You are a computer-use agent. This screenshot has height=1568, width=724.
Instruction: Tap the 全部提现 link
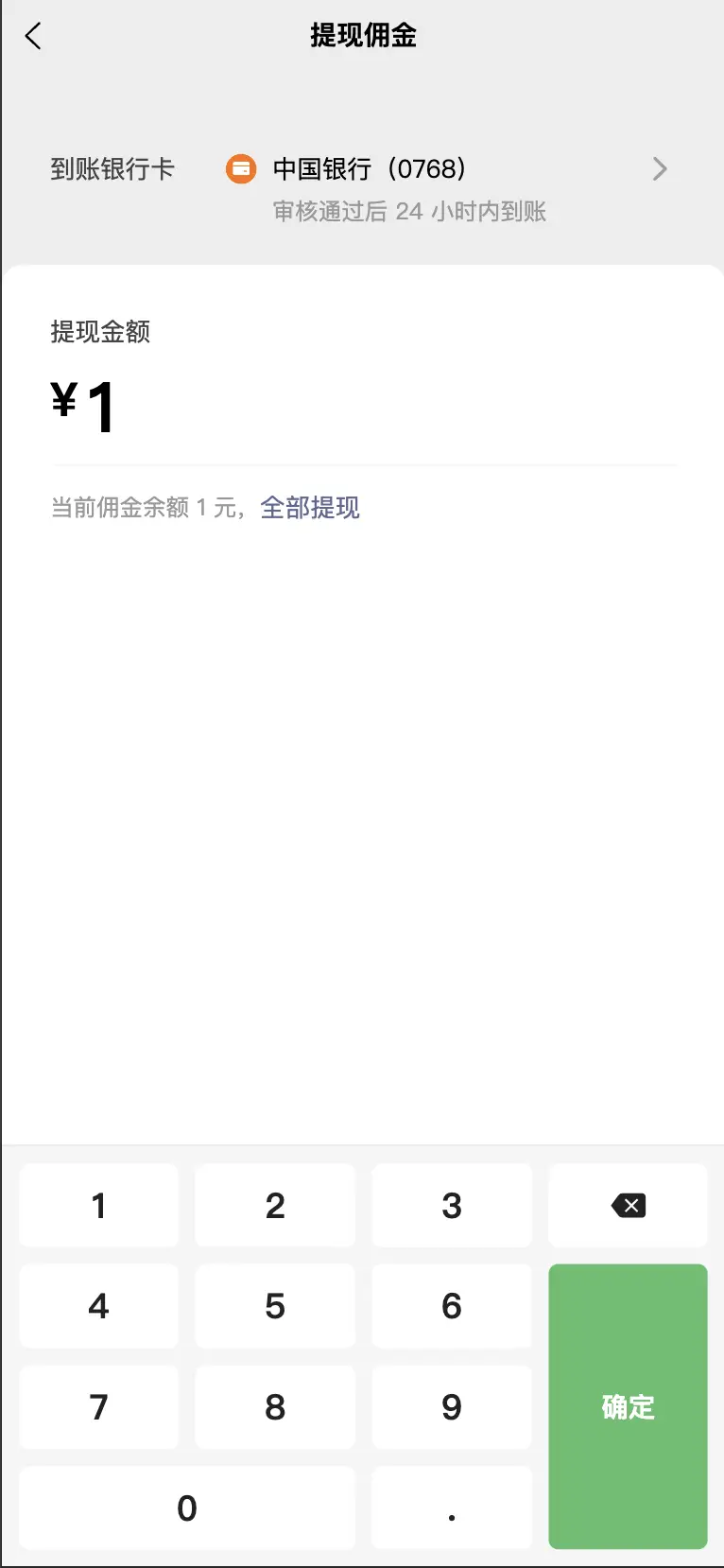(310, 508)
